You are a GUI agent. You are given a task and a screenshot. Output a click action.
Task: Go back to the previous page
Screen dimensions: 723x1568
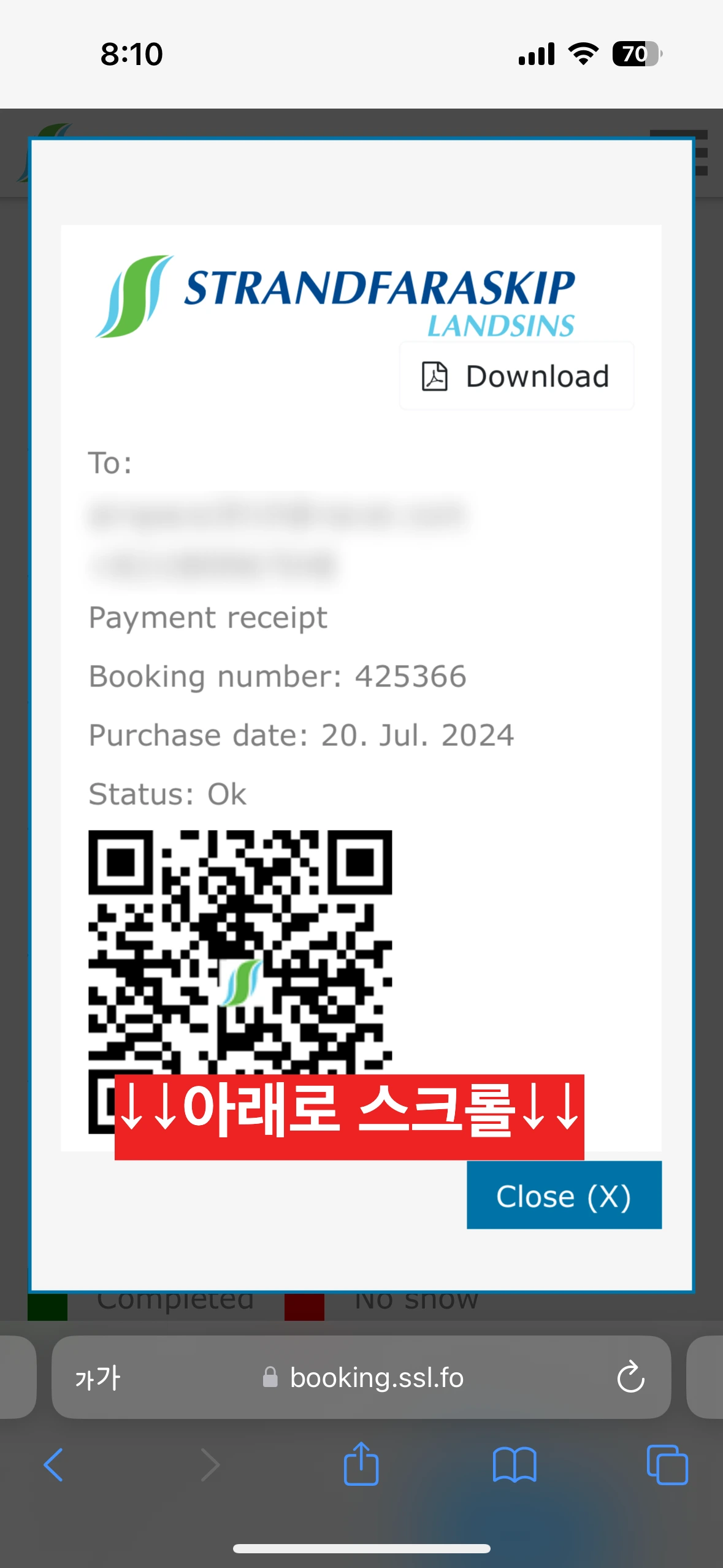pyautogui.click(x=53, y=1465)
